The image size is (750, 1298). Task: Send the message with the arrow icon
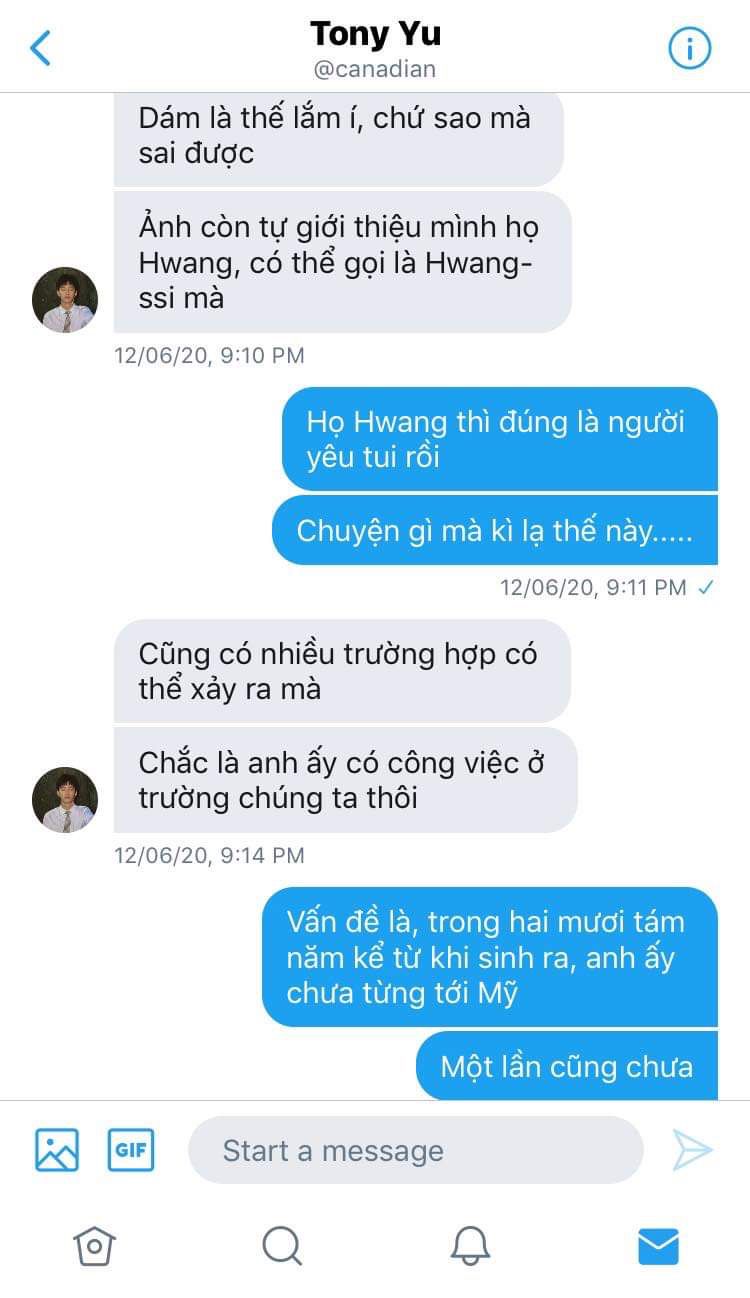692,1150
